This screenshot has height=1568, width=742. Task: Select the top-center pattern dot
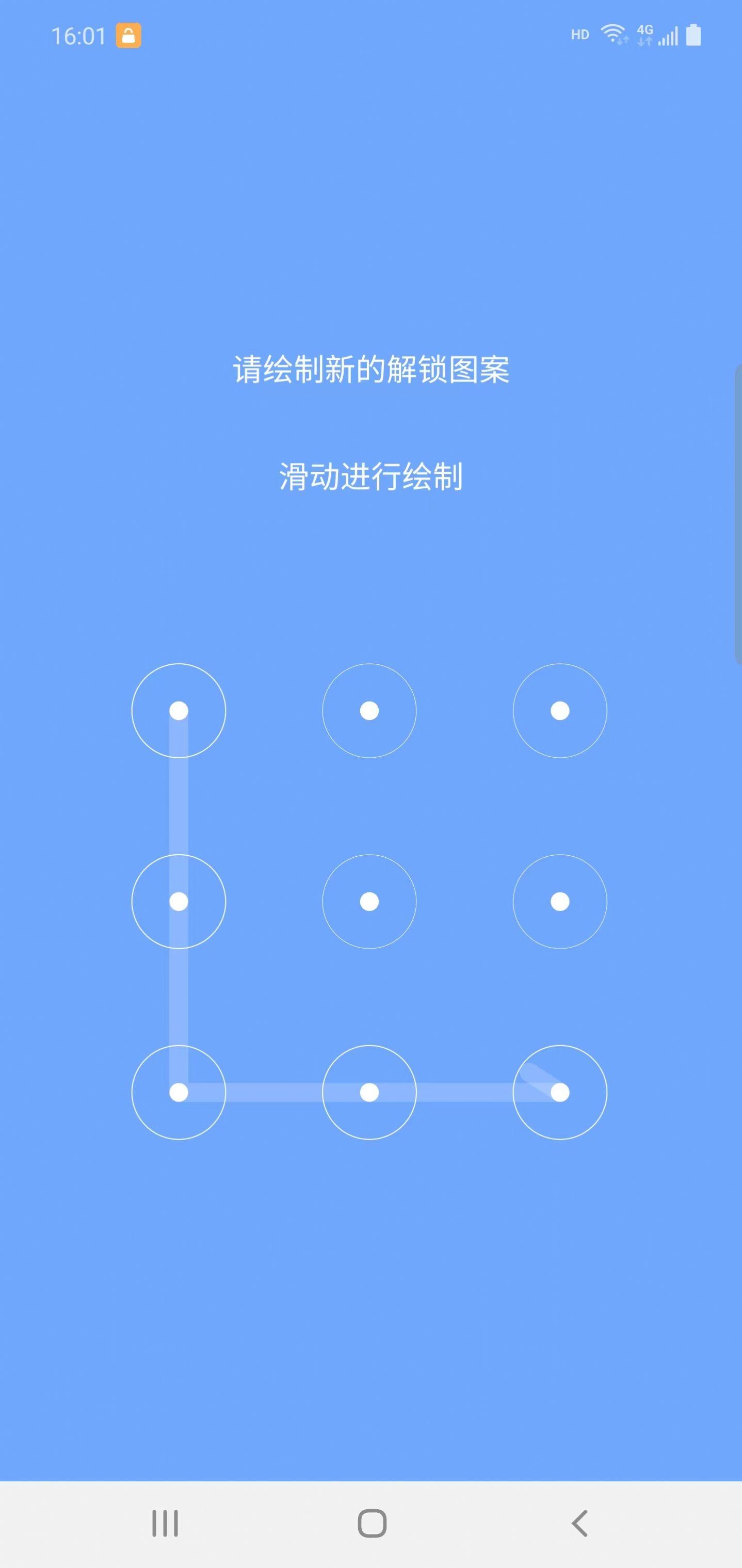[369, 710]
